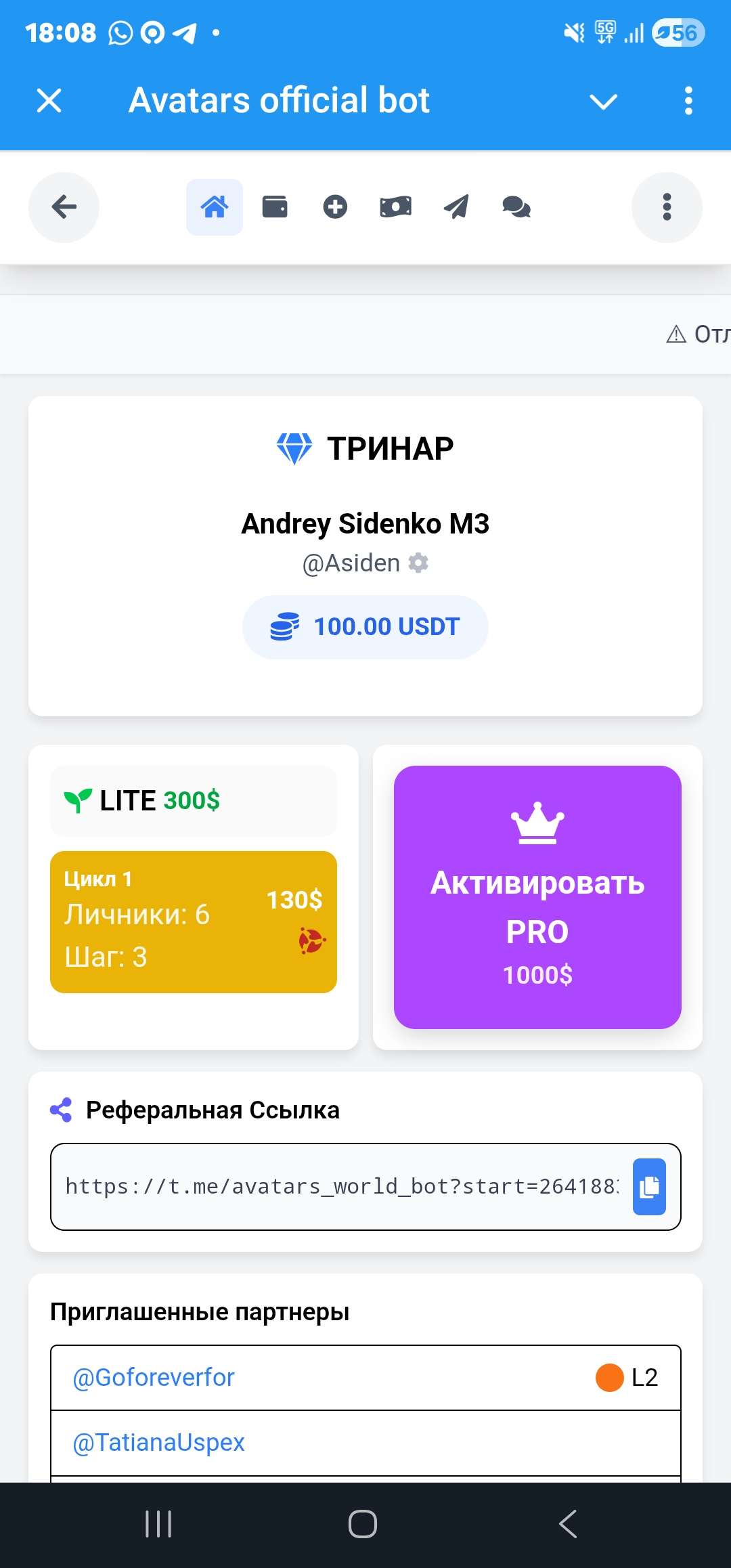Copy the referral link
The height and width of the screenshot is (1568, 731).
point(649,1187)
